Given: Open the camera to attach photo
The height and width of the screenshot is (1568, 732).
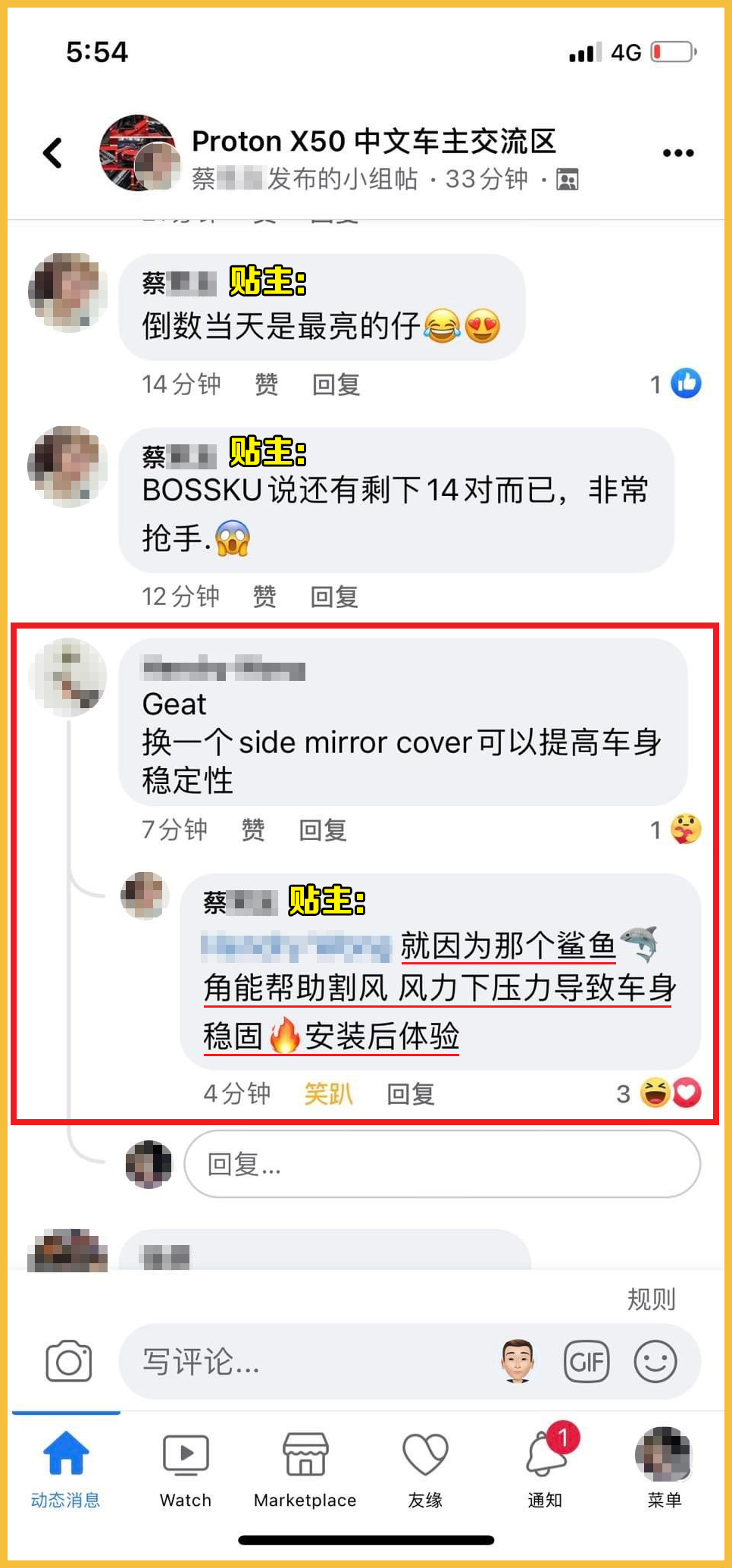Looking at the screenshot, I should coord(68,1361).
